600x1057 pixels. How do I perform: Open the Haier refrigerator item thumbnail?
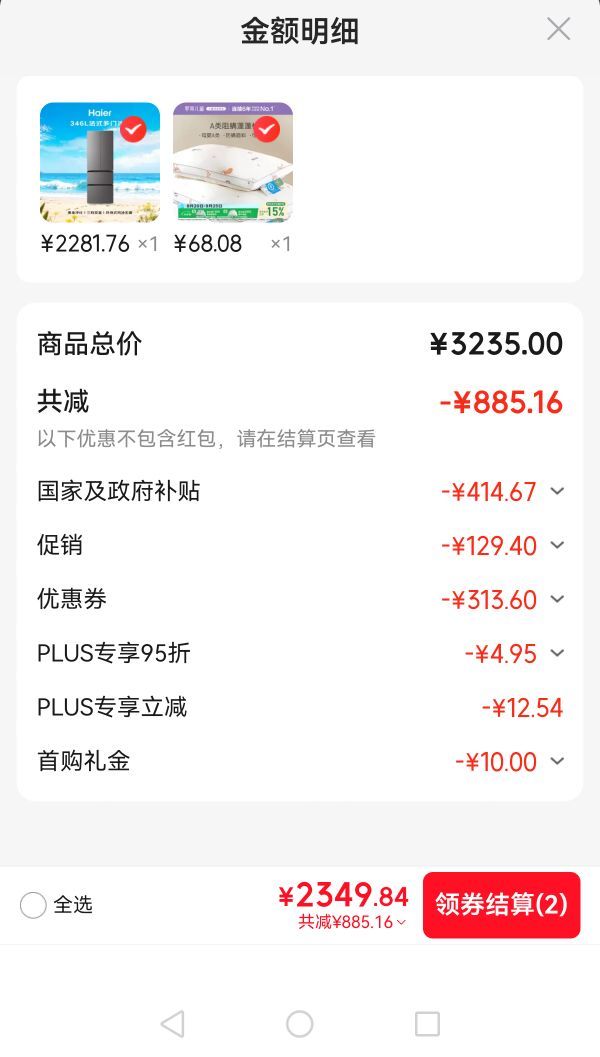tap(100, 162)
